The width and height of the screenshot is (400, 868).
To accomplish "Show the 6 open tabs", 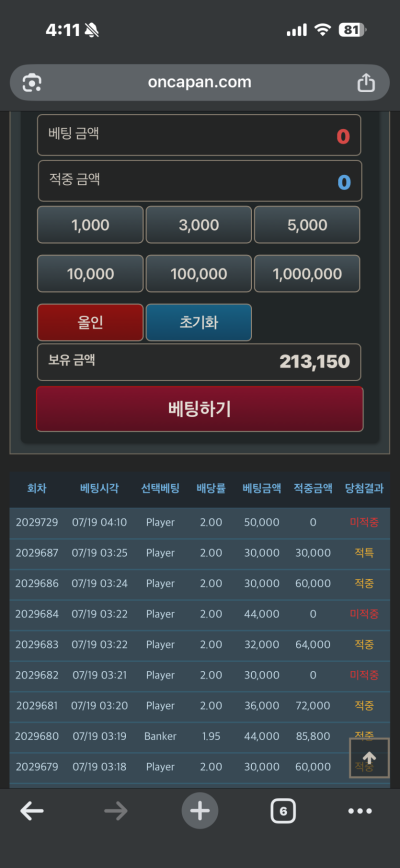I will click(x=283, y=812).
